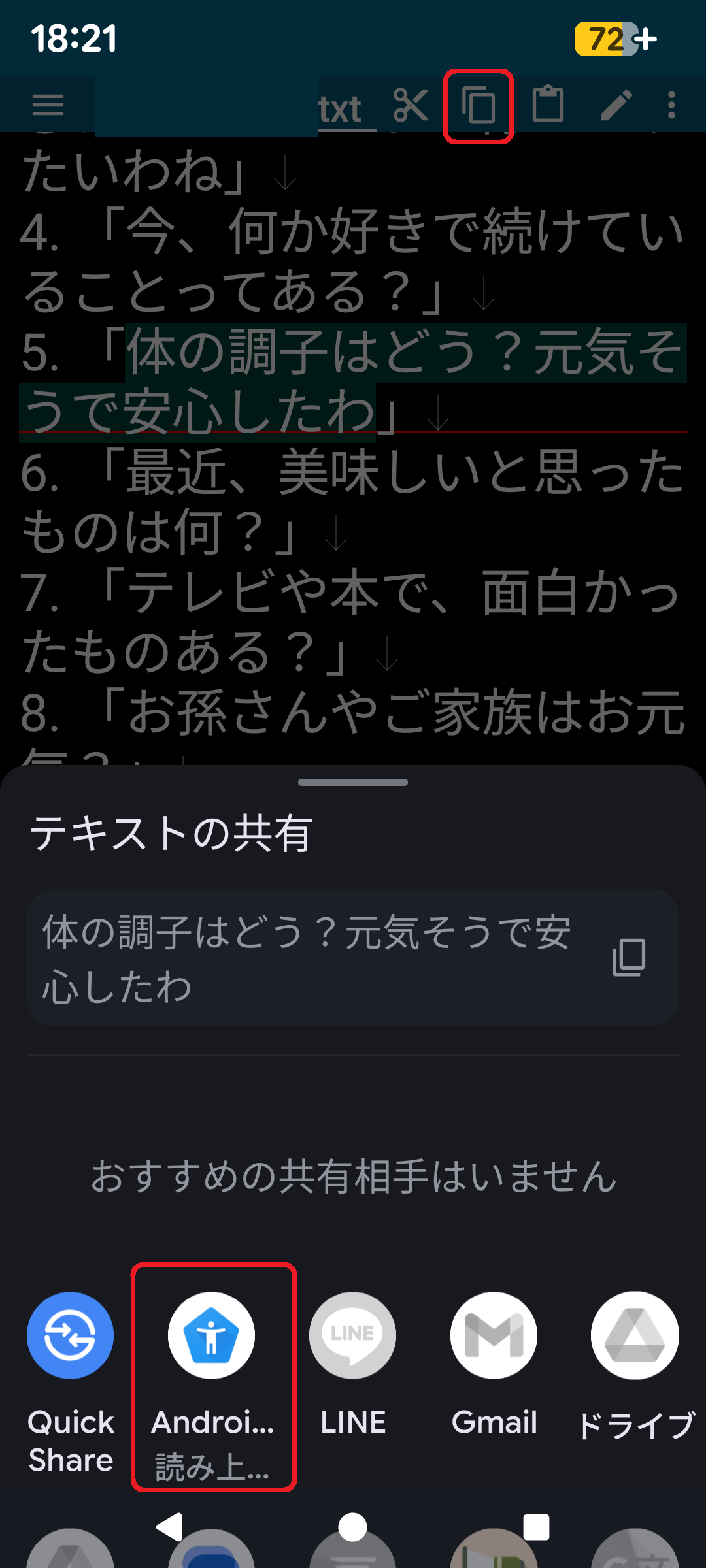The image size is (706, 1568).
Task: Tap the Android読み上げ share target
Action: (x=212, y=1335)
